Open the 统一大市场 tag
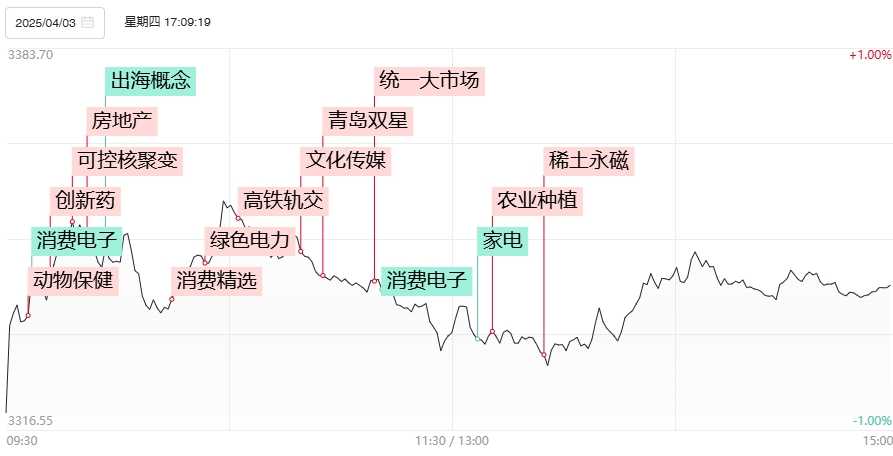Viewport: 893px width, 456px height. point(434,81)
